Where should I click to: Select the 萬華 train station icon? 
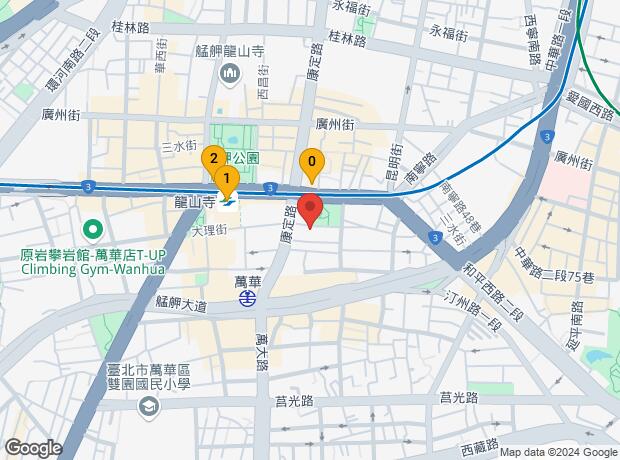[x=247, y=298]
